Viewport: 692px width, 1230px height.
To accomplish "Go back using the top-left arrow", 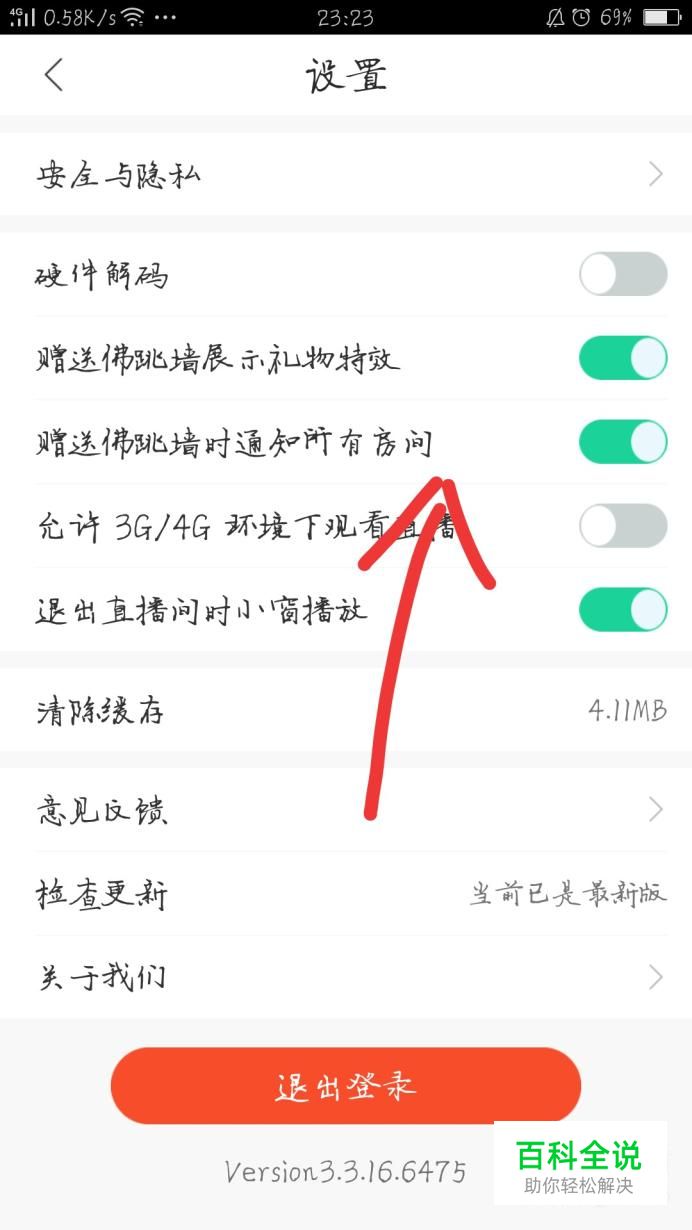I will pos(54,75).
